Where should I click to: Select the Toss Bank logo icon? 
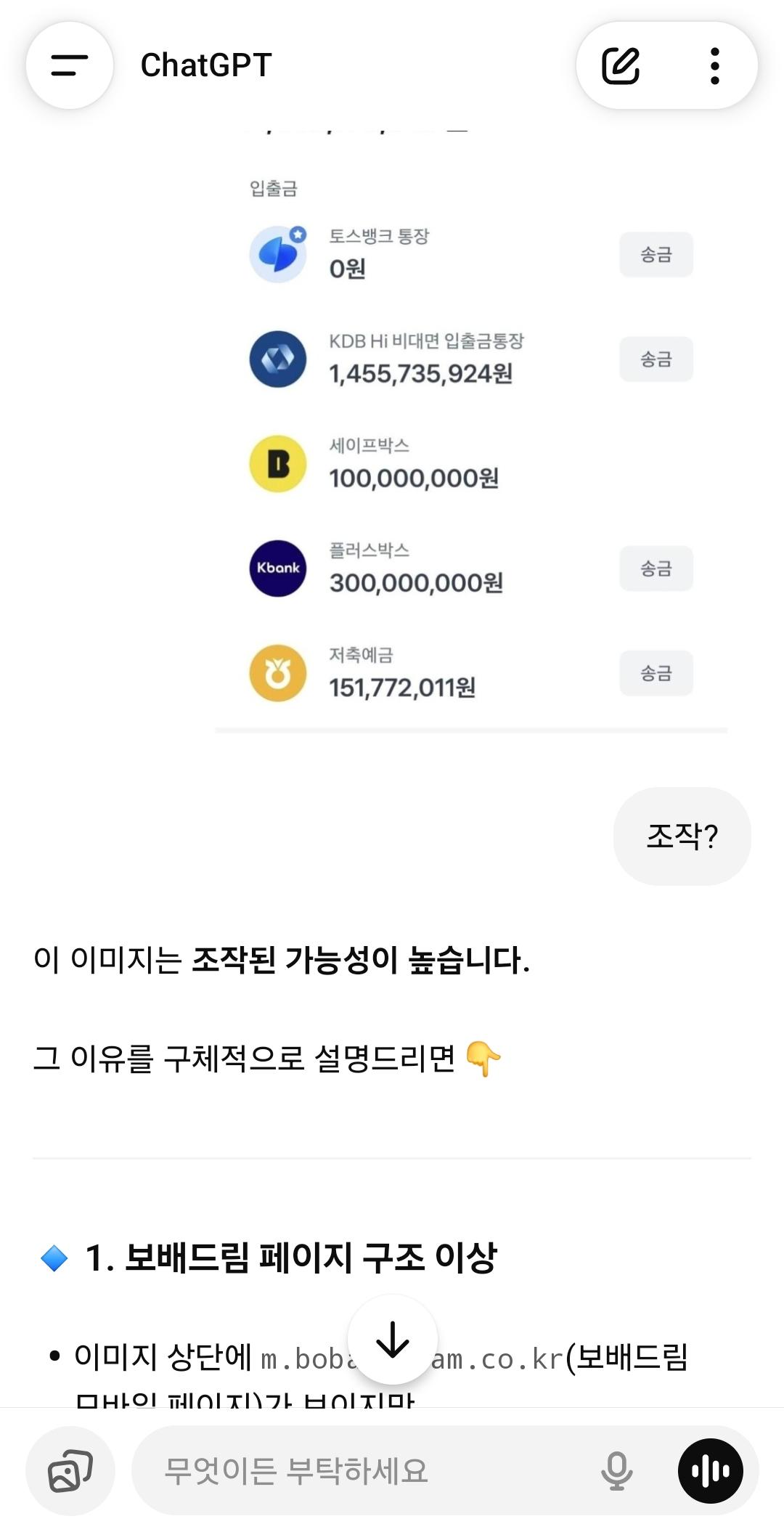[x=278, y=255]
